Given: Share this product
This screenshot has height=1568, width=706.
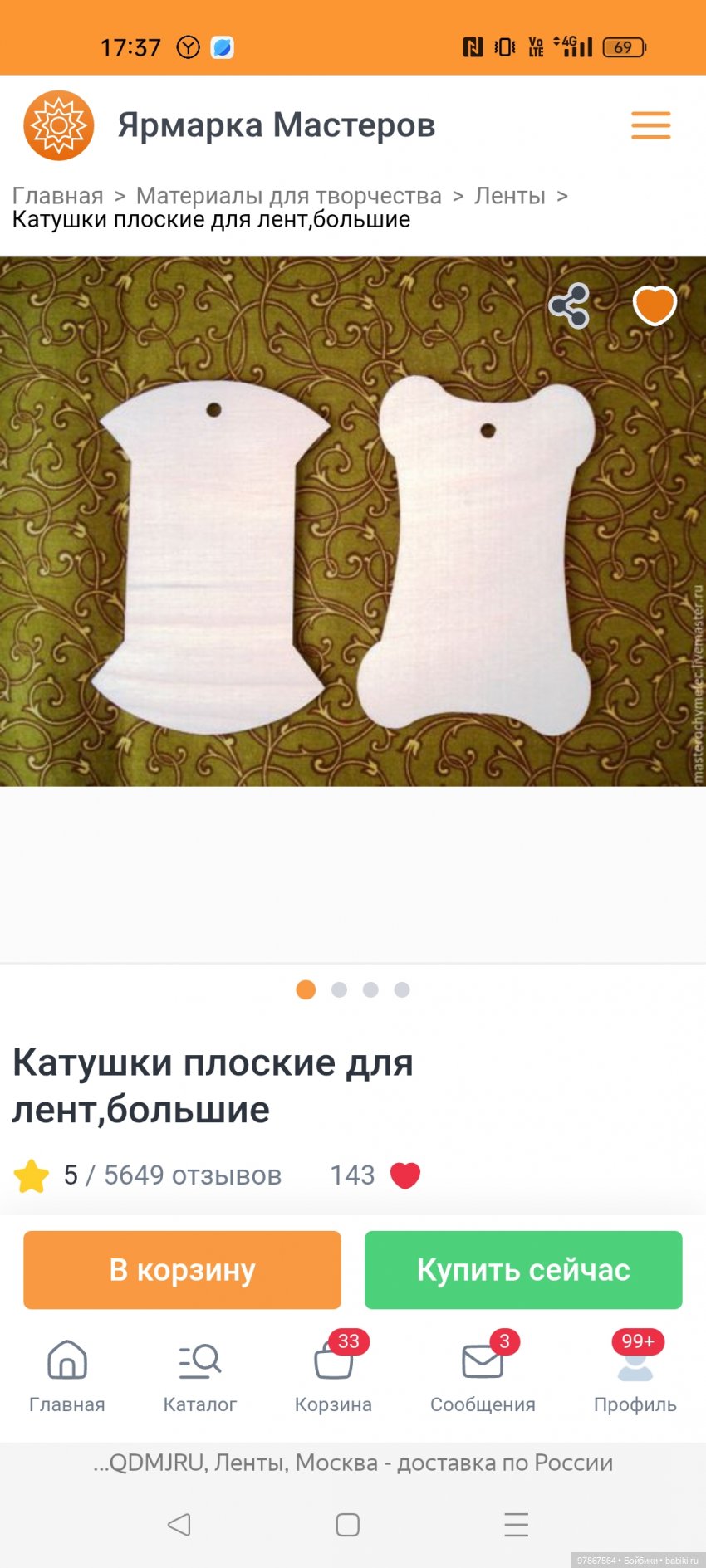Looking at the screenshot, I should (570, 305).
